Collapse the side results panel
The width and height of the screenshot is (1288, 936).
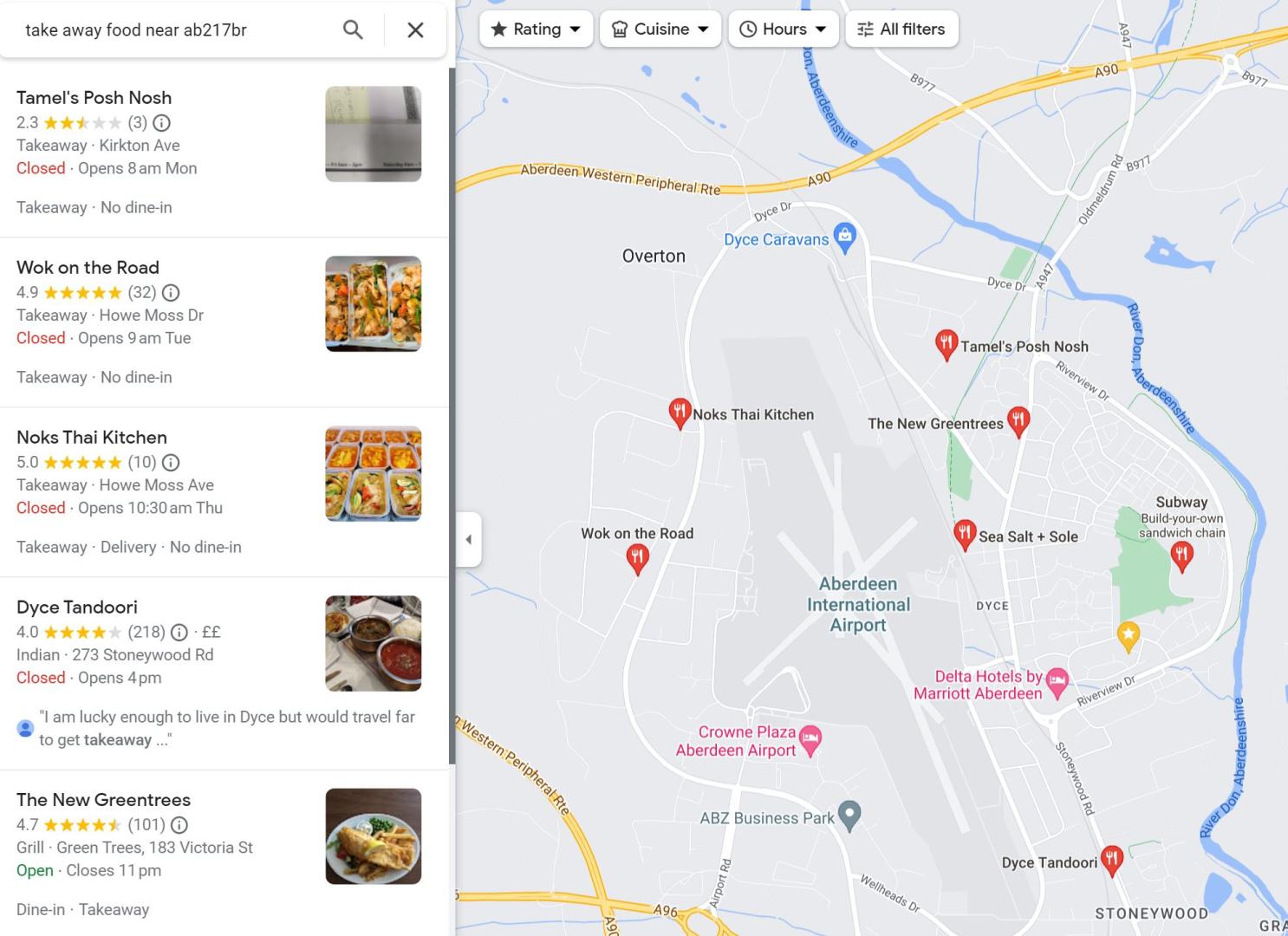(469, 539)
